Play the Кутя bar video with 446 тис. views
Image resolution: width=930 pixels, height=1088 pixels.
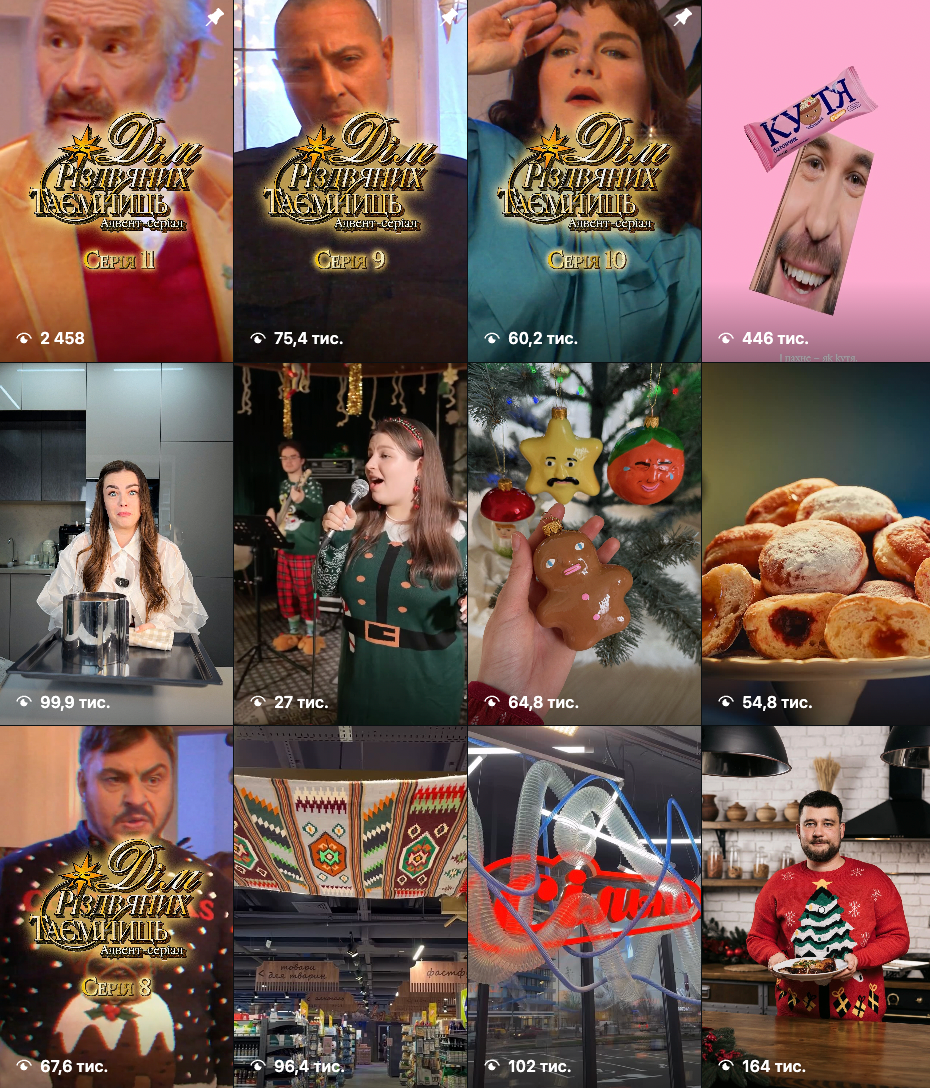[816, 180]
